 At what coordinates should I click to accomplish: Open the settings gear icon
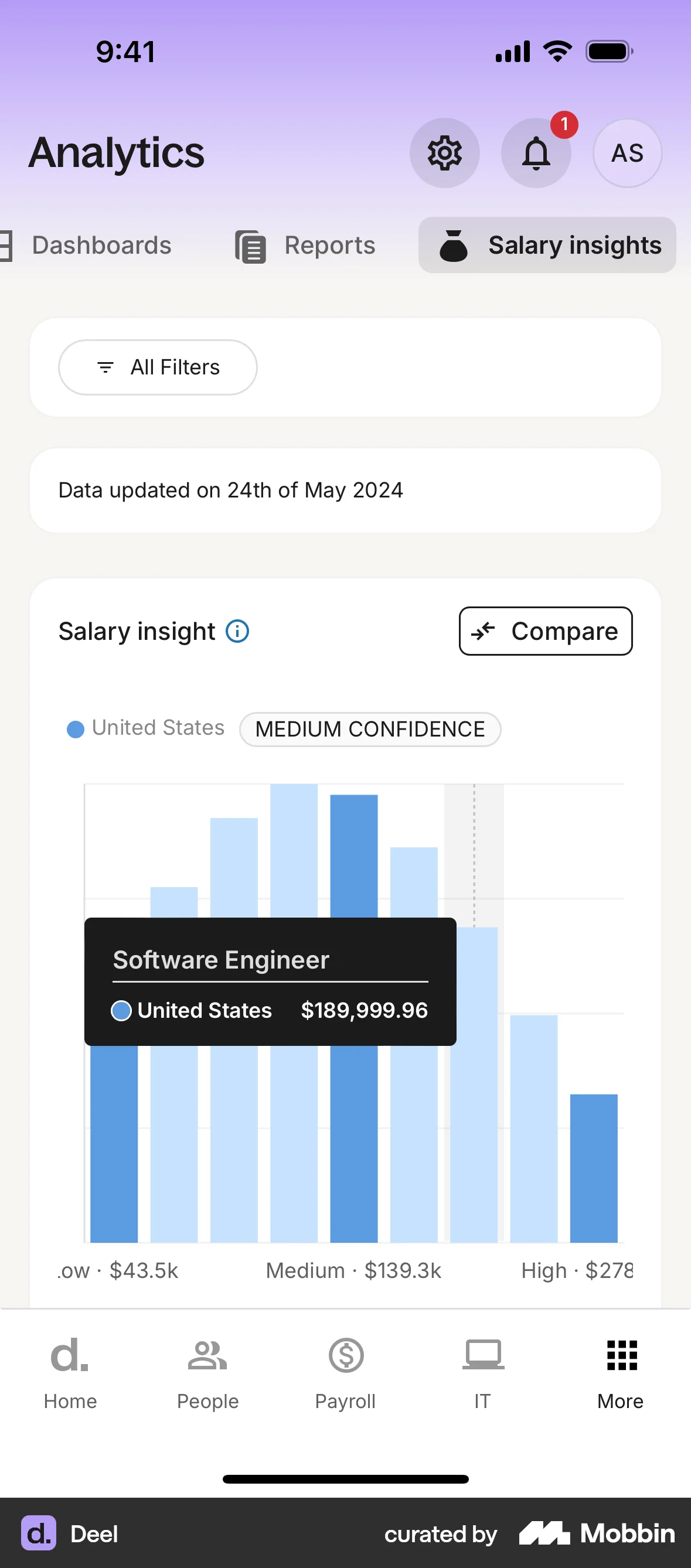[x=444, y=153]
